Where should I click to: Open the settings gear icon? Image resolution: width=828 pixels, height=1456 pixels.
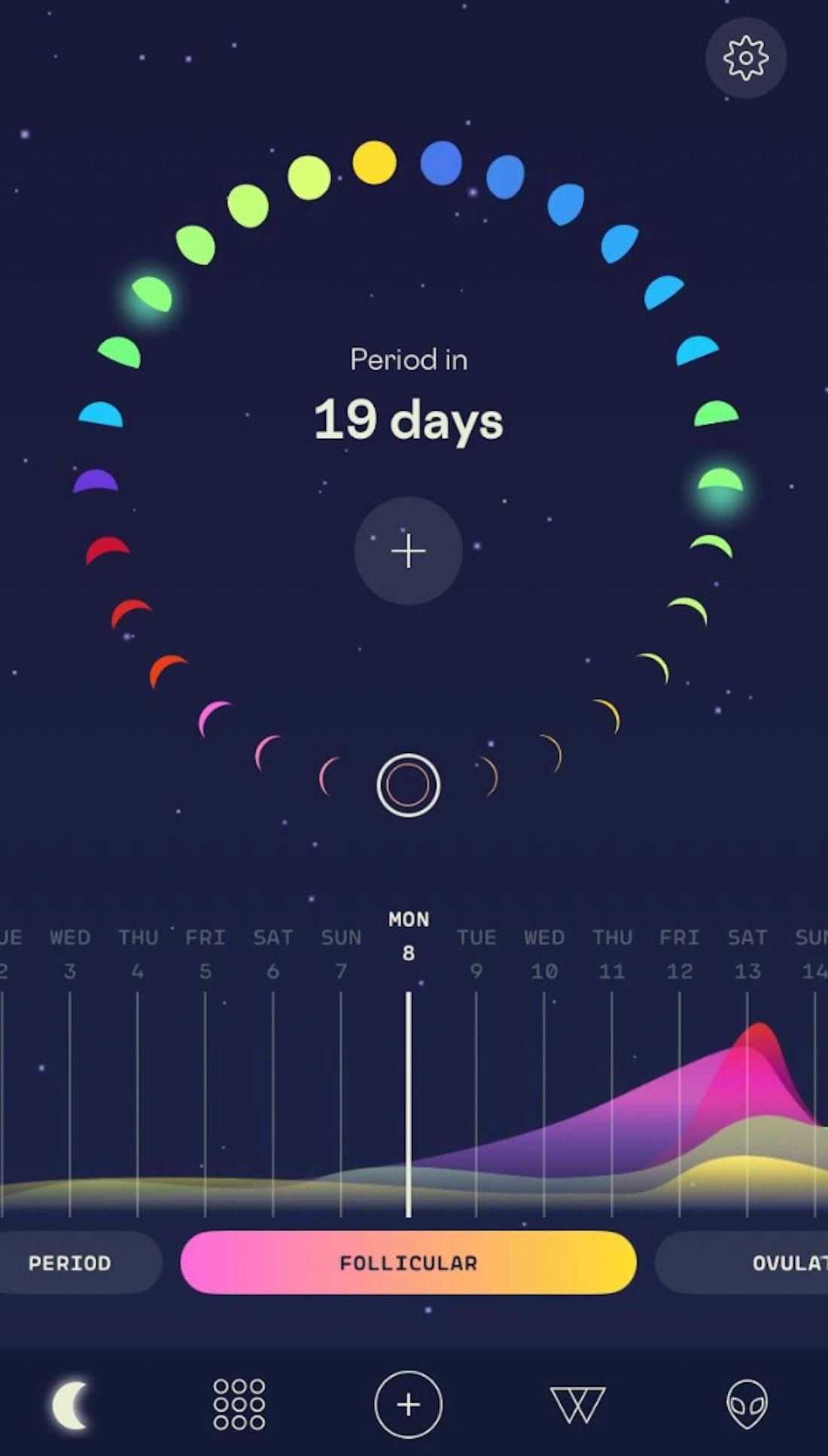click(x=745, y=59)
